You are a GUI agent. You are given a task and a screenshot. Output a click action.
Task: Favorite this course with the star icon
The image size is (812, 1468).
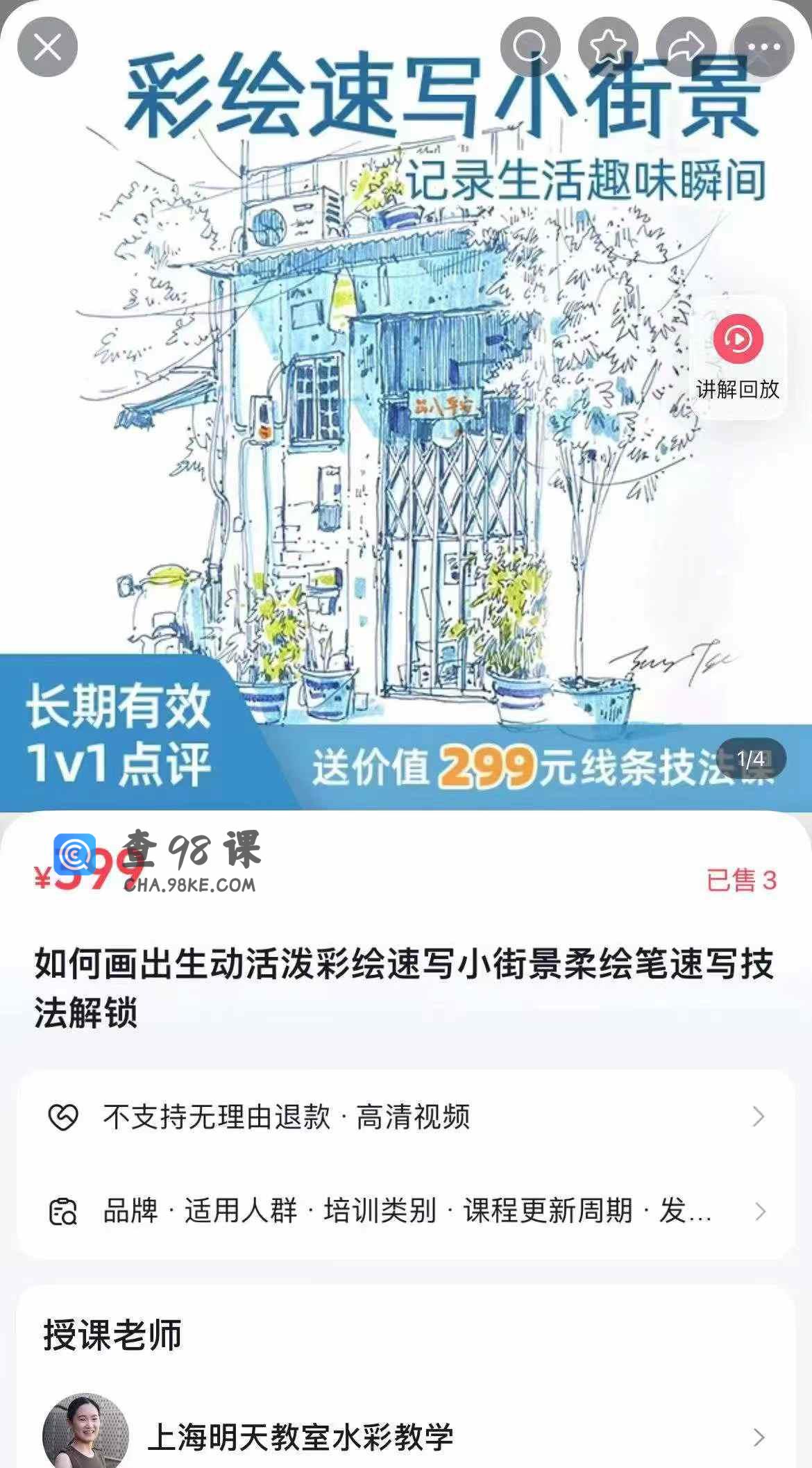[x=608, y=47]
